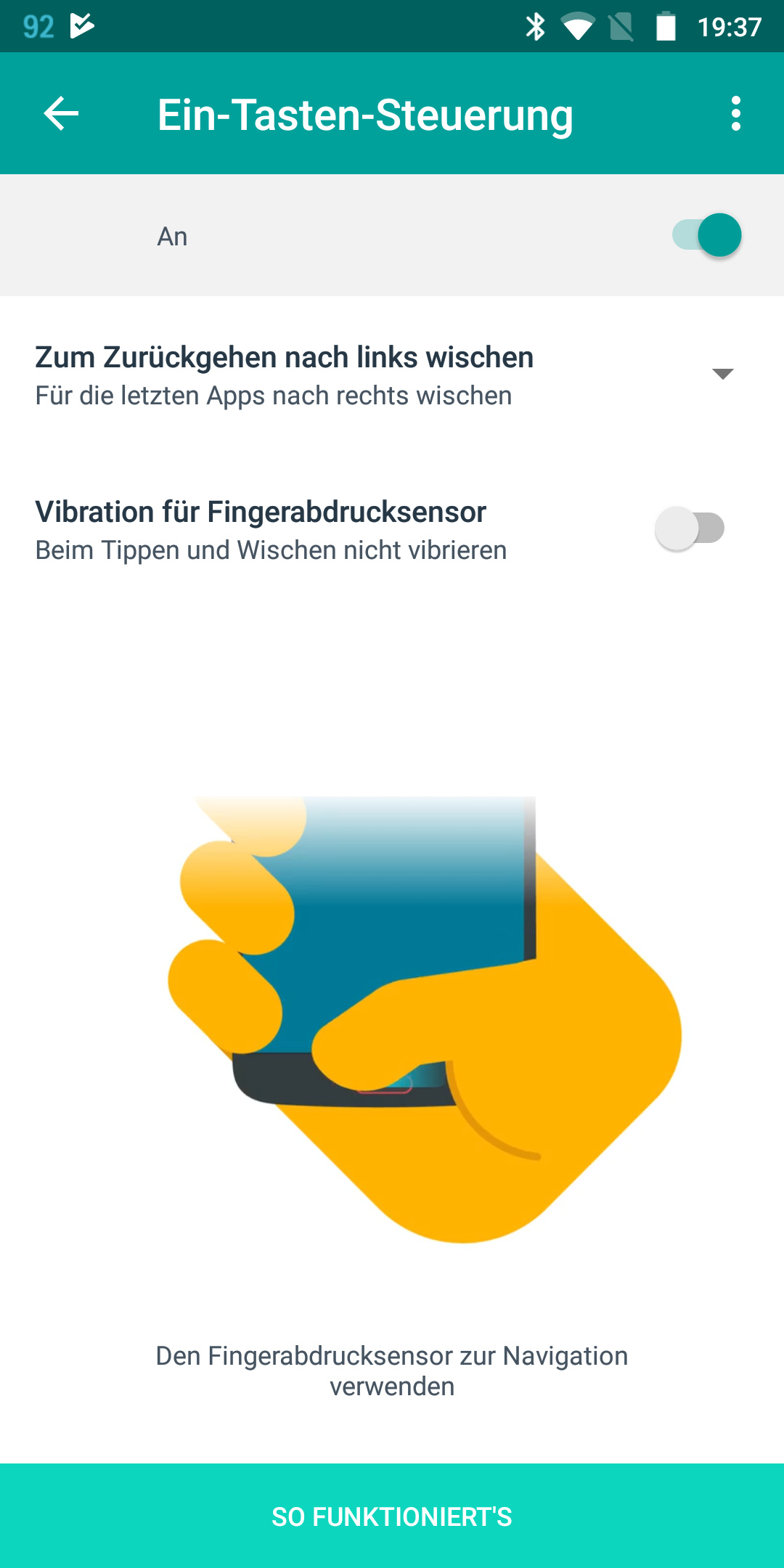Viewport: 784px width, 1568px height.
Task: Turn off the Ein-Tasten-Steuerung switch
Action: click(706, 235)
